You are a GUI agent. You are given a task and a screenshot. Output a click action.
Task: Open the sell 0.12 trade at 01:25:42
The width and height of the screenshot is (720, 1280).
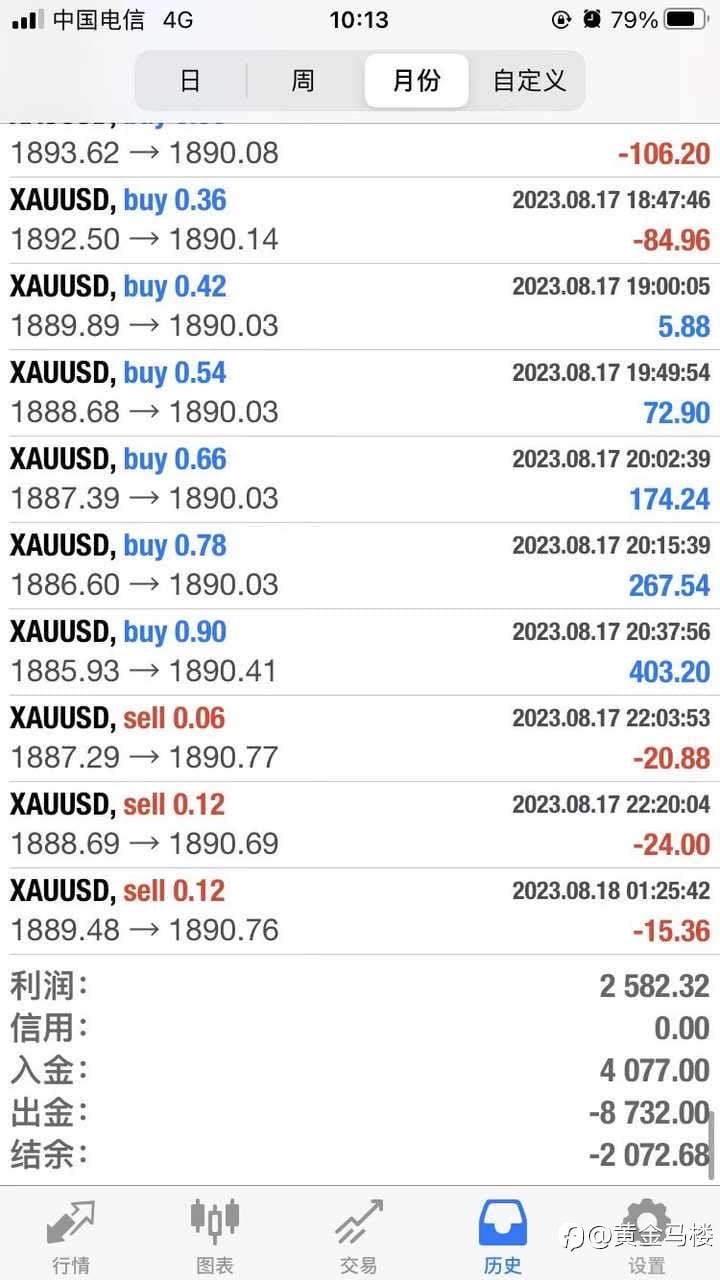(x=360, y=911)
